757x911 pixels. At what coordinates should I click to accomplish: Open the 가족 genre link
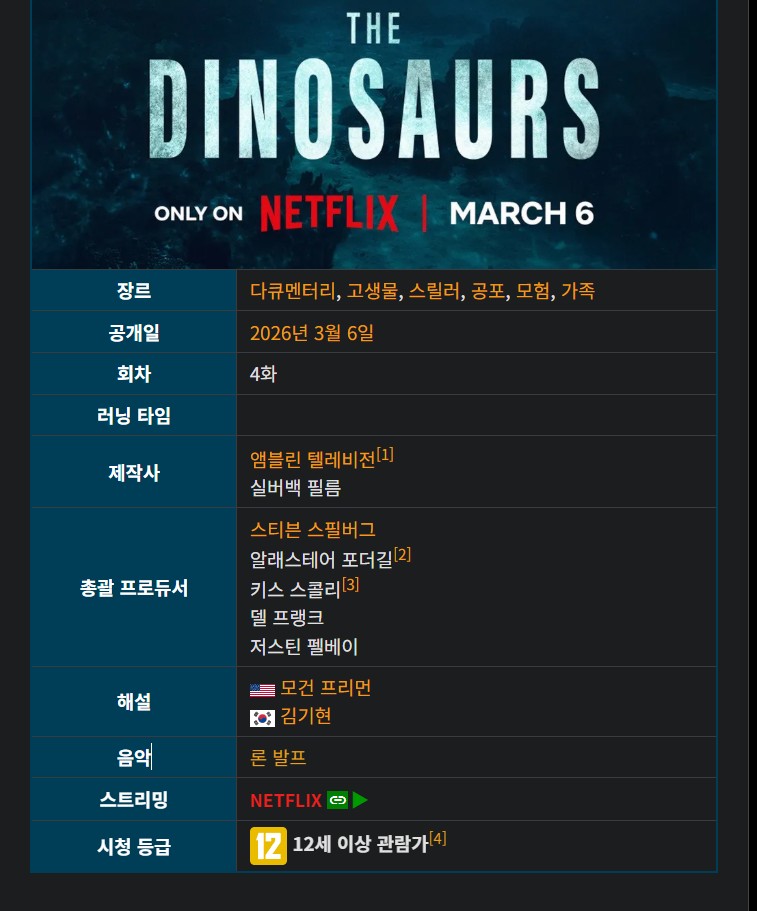578,291
